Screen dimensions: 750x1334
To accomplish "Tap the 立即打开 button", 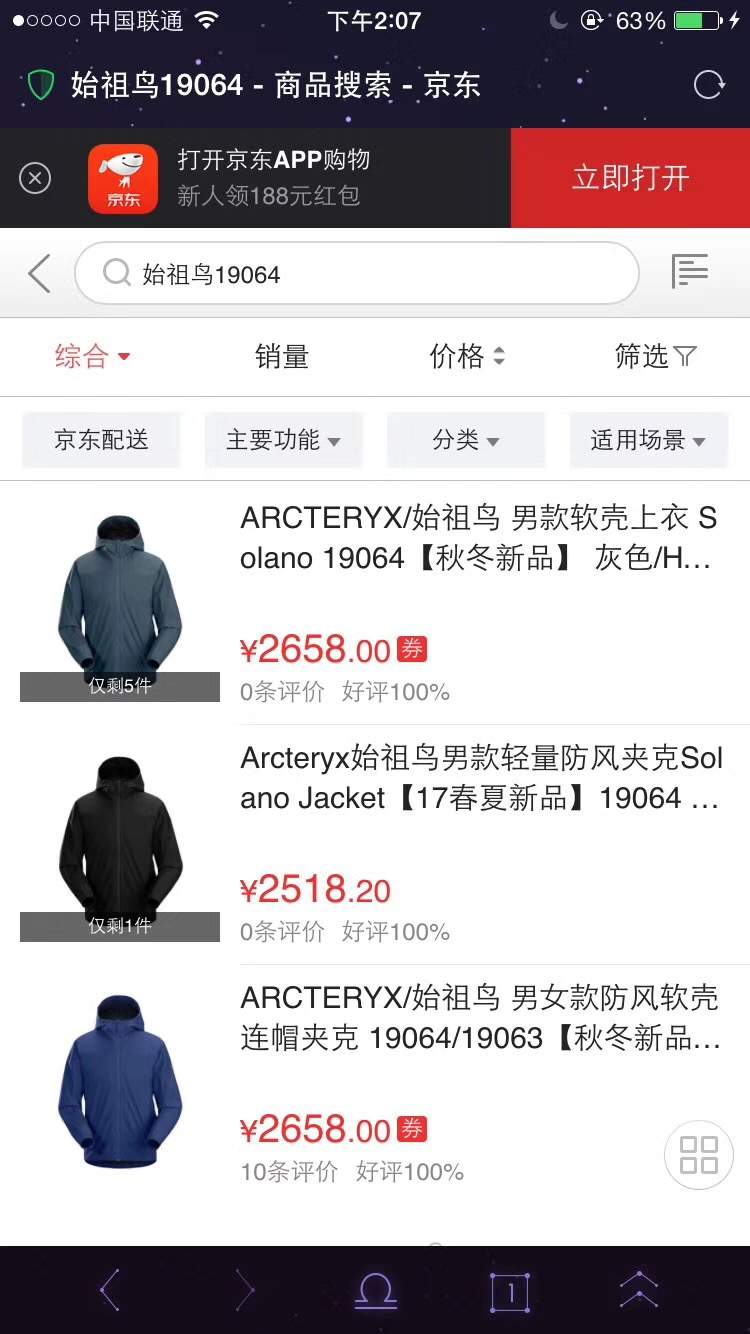I will click(630, 178).
